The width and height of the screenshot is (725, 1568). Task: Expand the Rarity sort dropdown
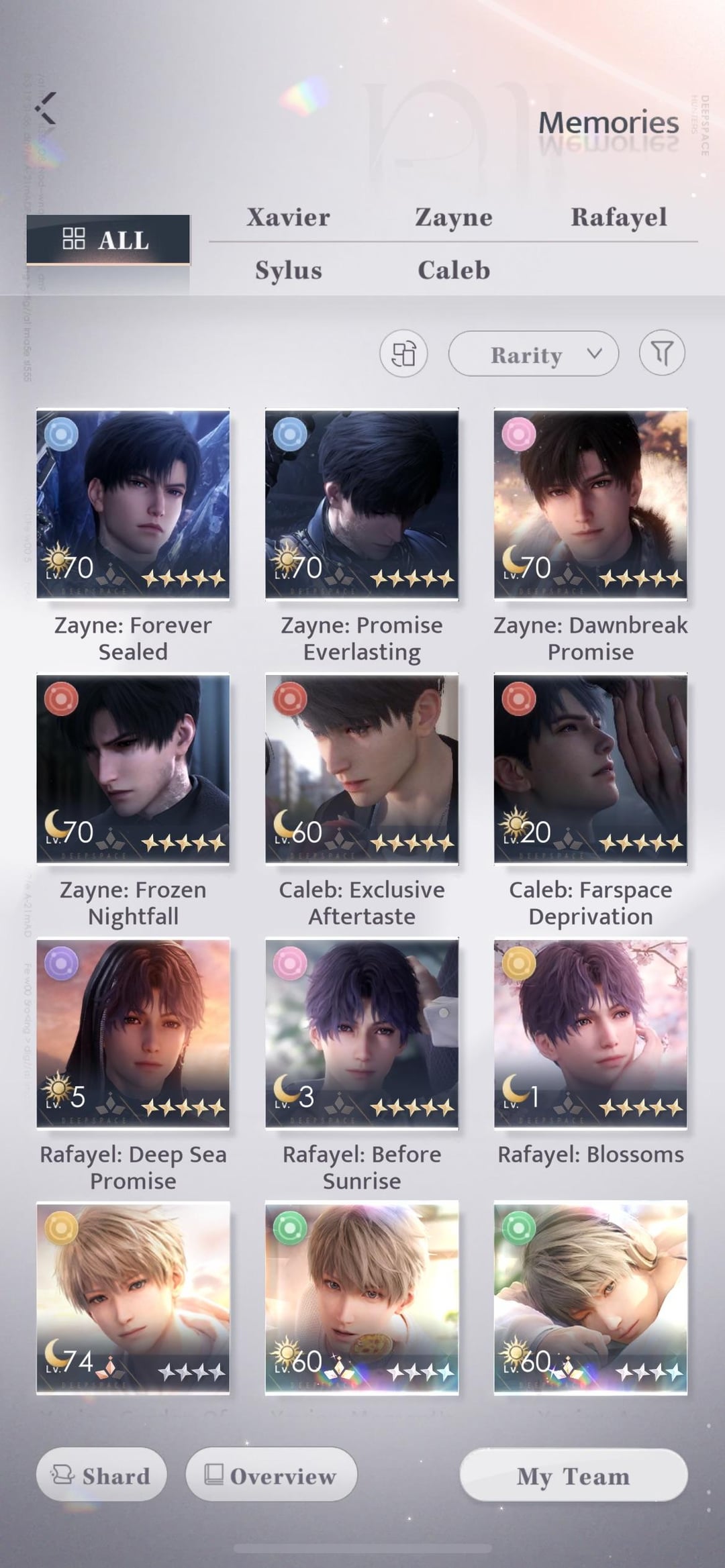click(533, 354)
